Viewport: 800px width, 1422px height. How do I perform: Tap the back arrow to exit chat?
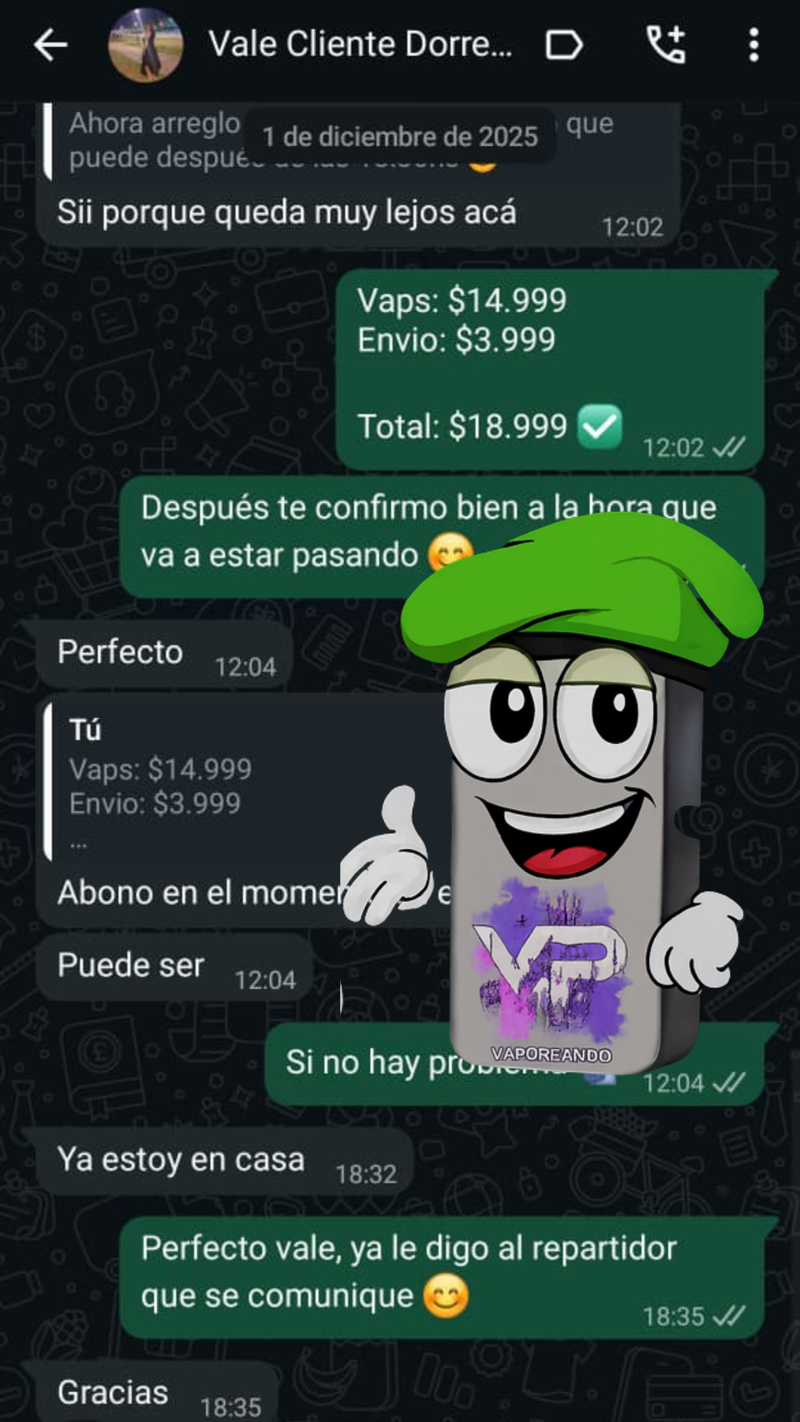(x=50, y=44)
